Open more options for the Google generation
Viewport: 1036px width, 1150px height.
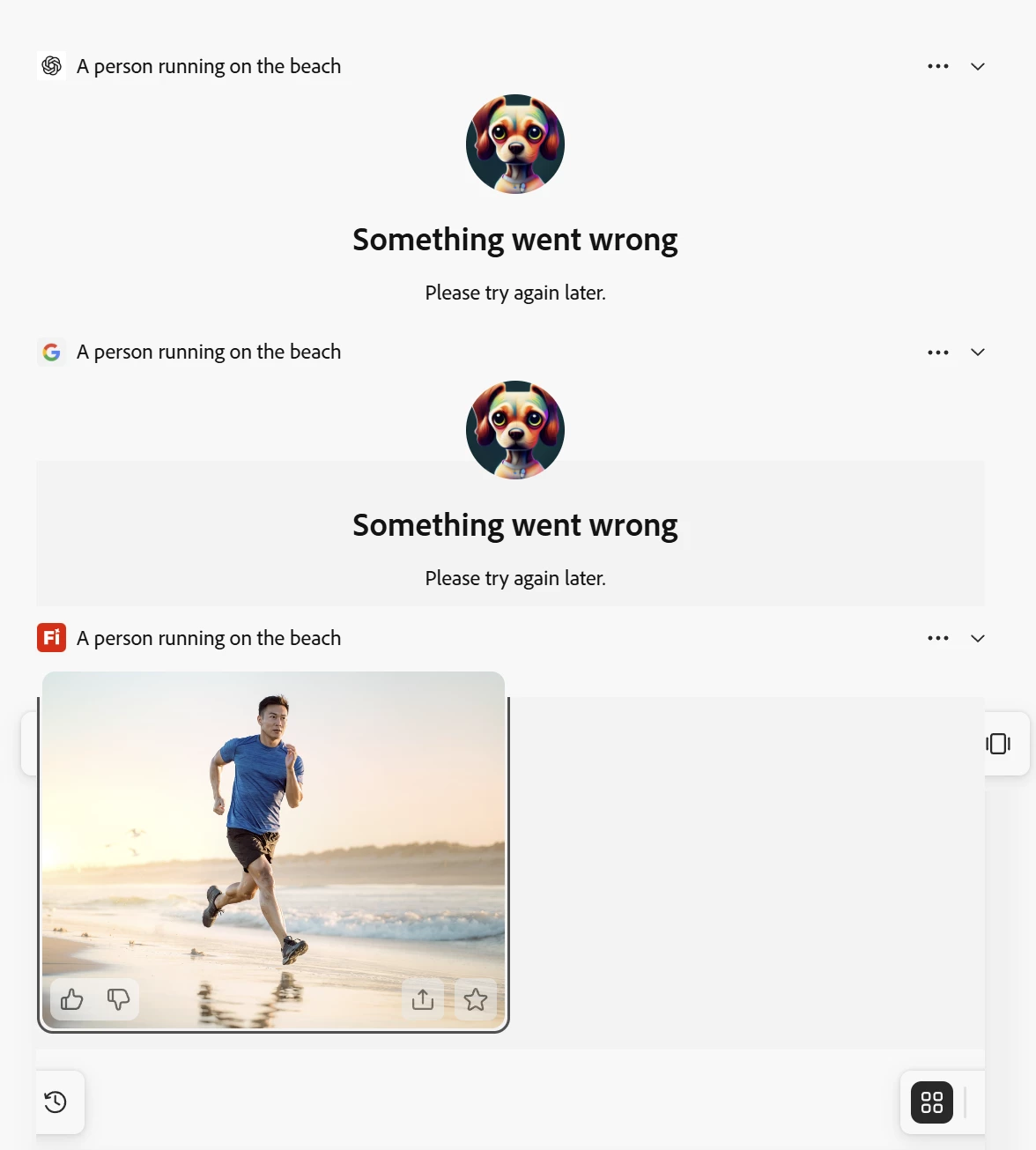click(937, 352)
